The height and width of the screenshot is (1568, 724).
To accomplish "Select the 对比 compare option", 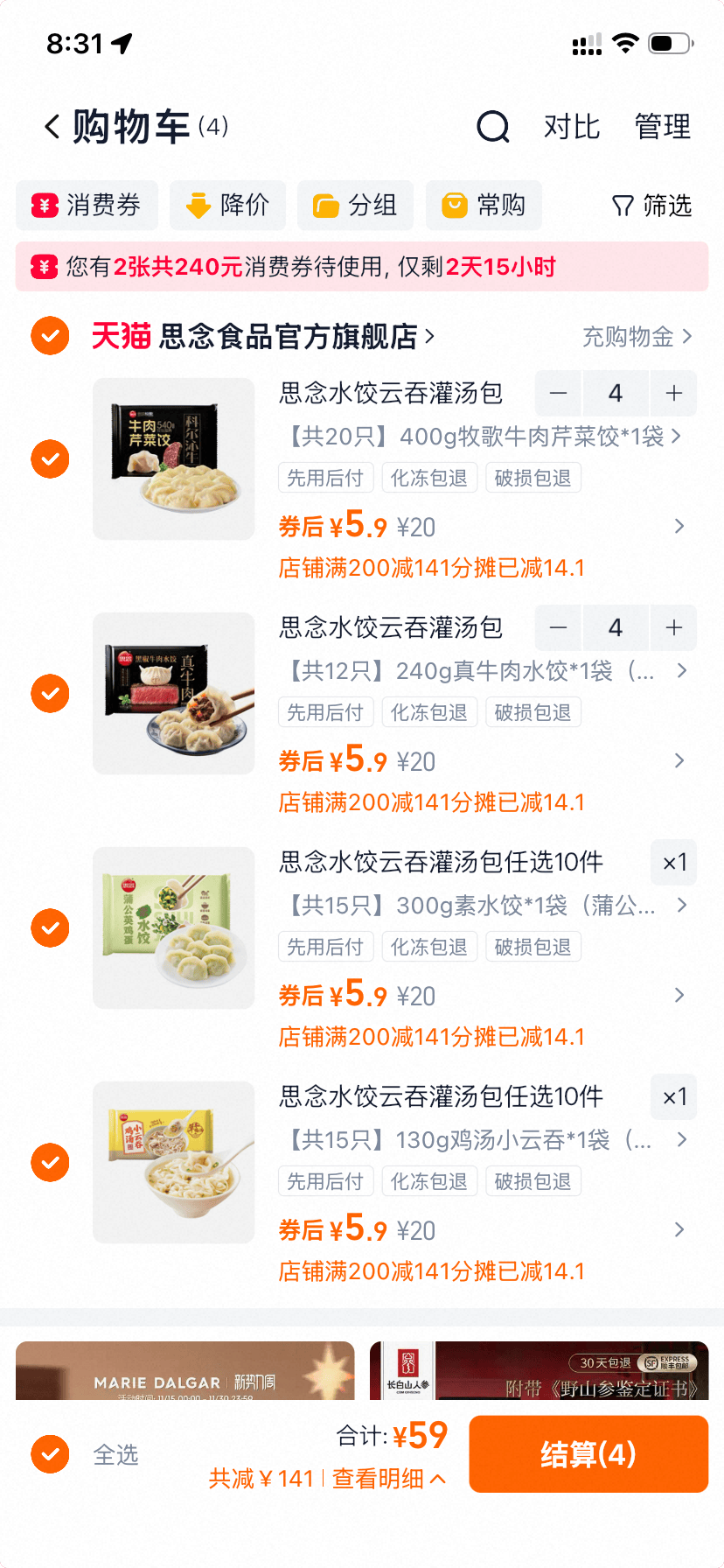I will pos(572,127).
